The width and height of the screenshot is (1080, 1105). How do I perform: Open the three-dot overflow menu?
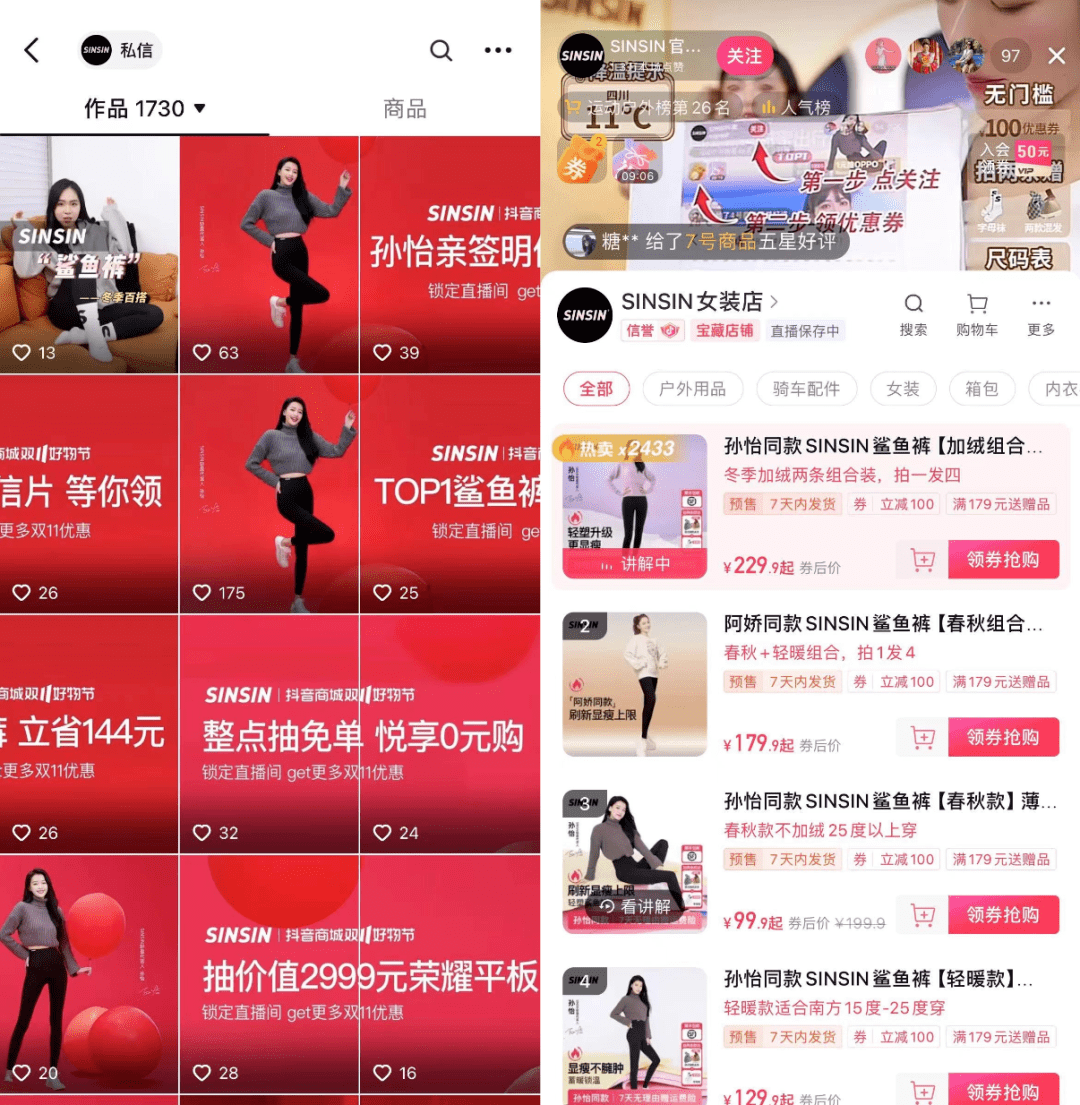click(498, 51)
